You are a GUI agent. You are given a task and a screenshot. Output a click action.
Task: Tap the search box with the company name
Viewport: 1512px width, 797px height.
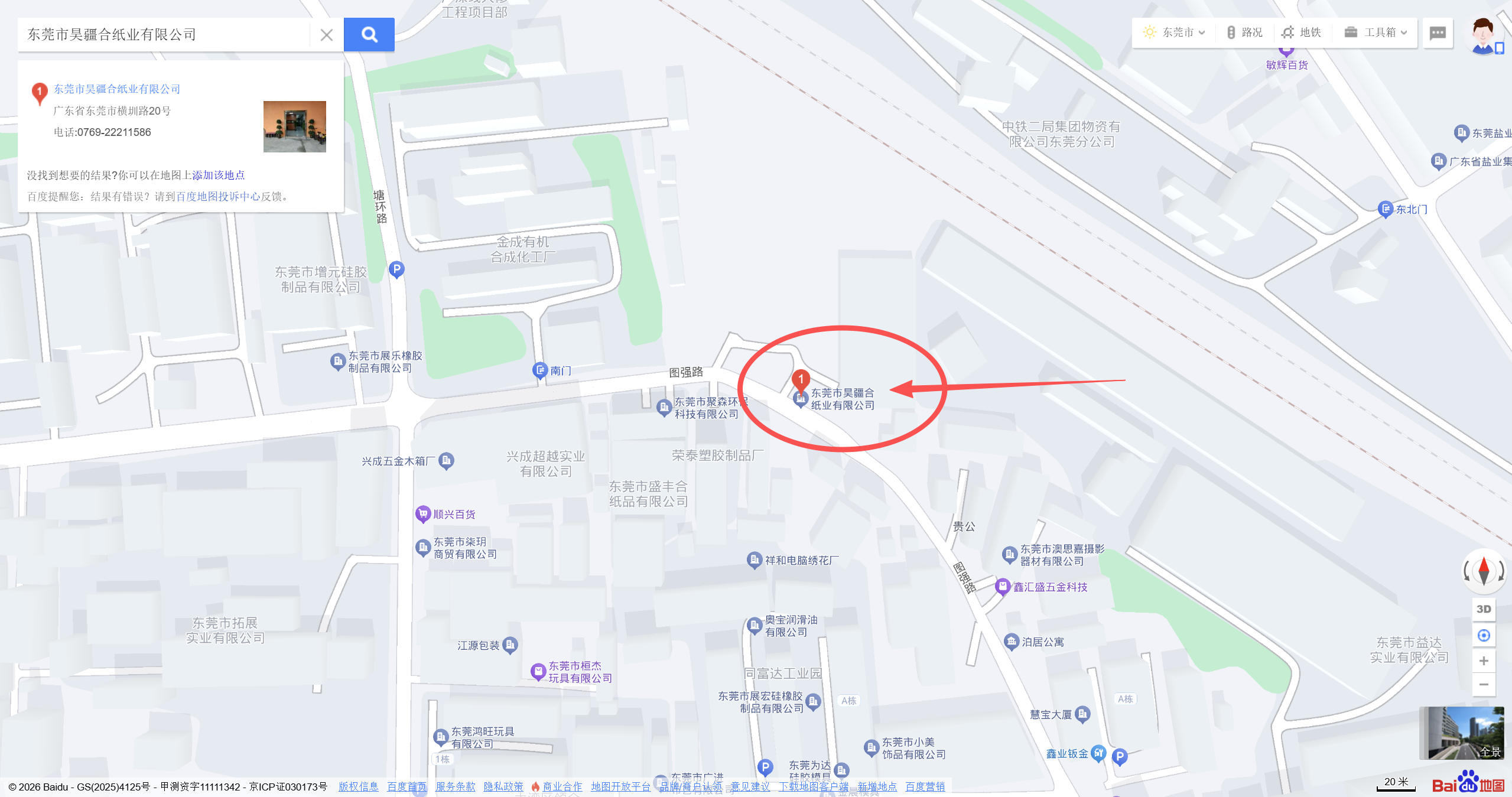coord(165,34)
